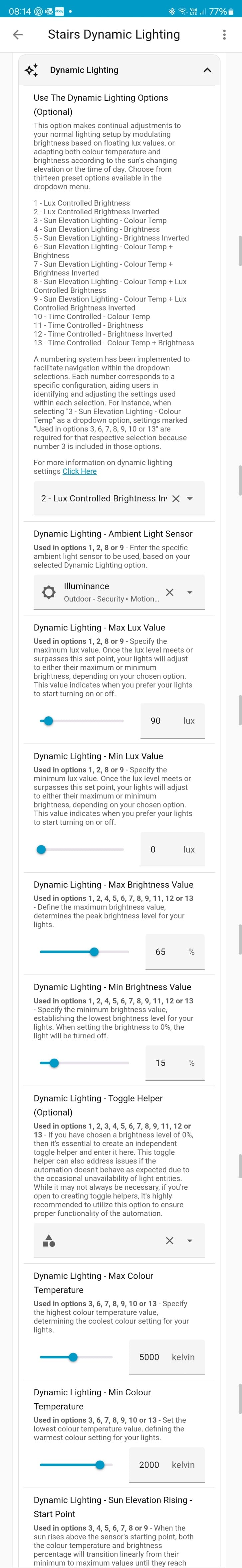Clear the Illuminance ambient light sensor
Viewport: 242px width, 1568px height.
[169, 592]
